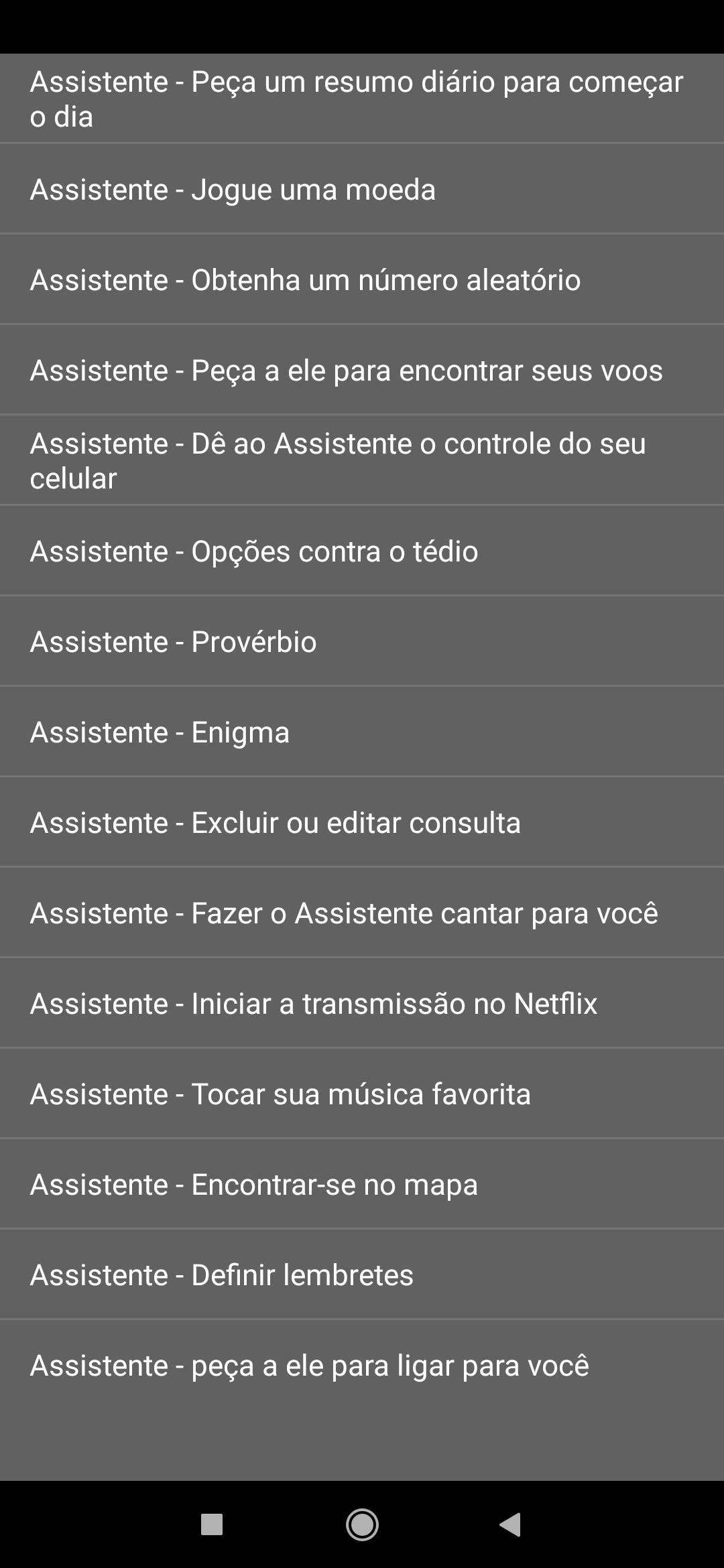The height and width of the screenshot is (1568, 724).
Task: Open 'Iniciar a transmissão no Netflix'
Action: click(362, 1003)
